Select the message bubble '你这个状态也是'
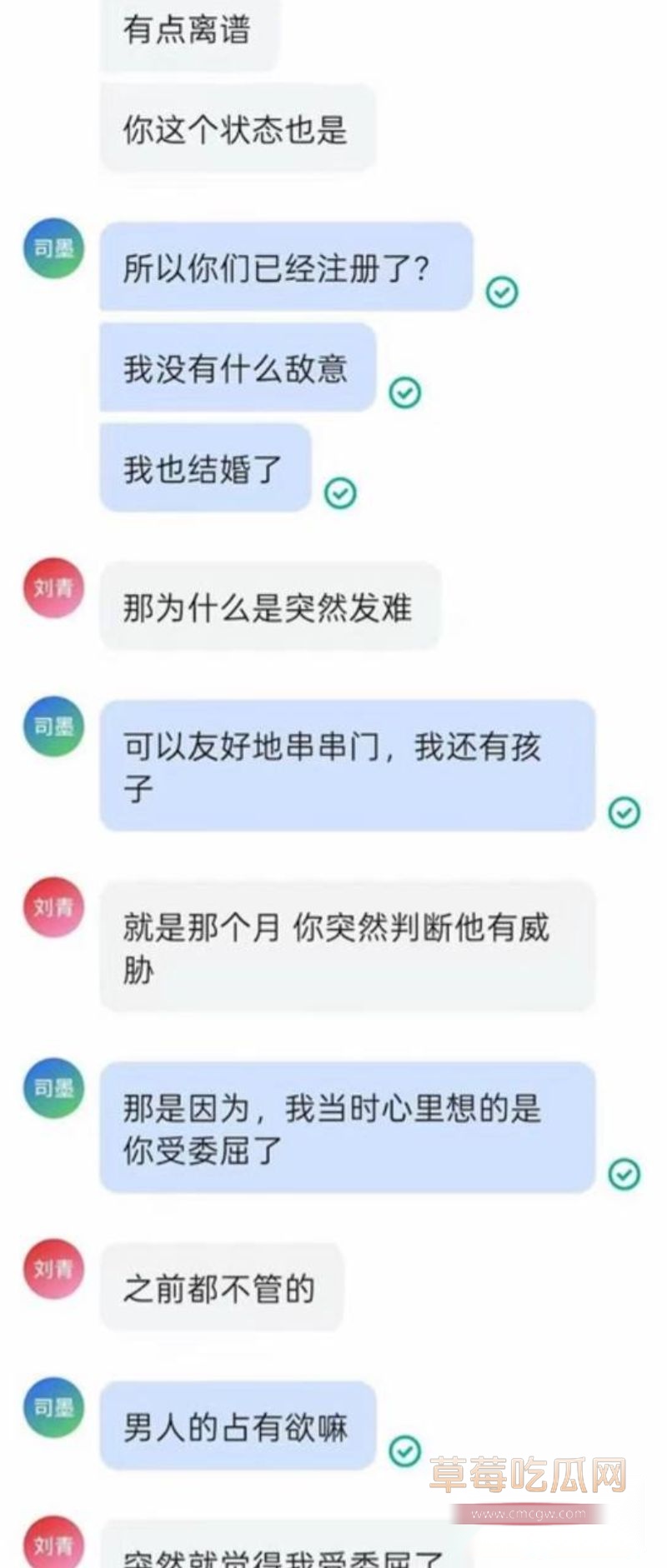The image size is (667, 1568). point(237,127)
